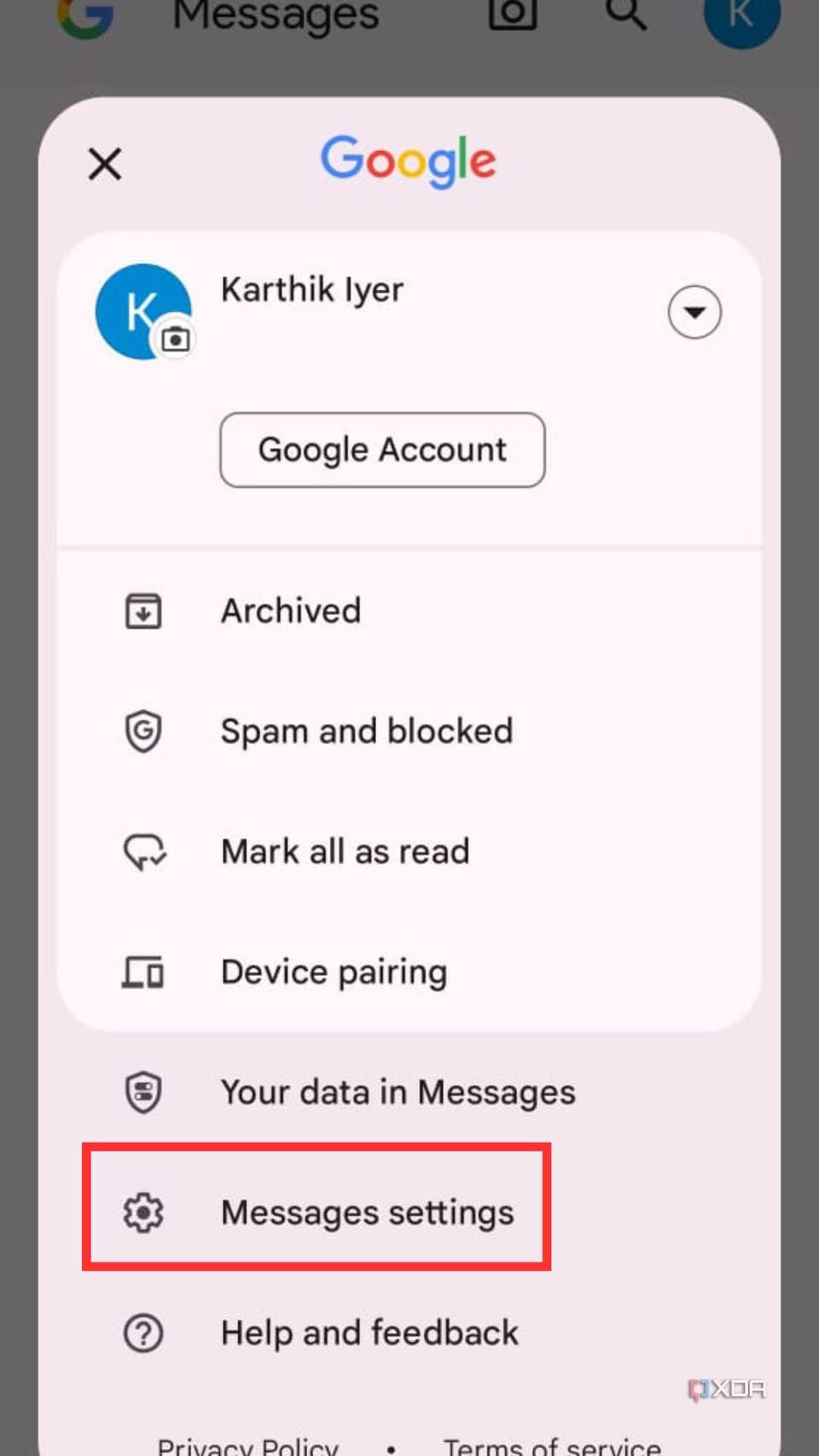Expand the account switcher arrow next to Karthik Iyer
The height and width of the screenshot is (1456, 819).
click(x=694, y=312)
